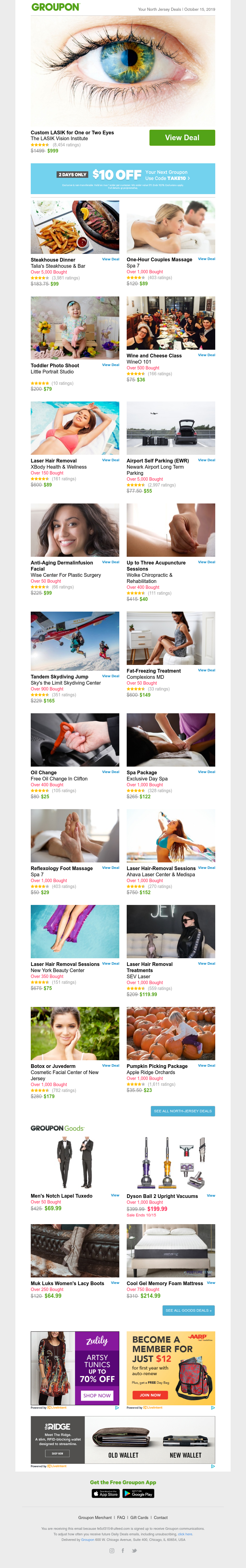Image resolution: width=246 pixels, height=1568 pixels.
Task: View Deal for Airport Self Parking (EWR)
Action: coord(206,460)
